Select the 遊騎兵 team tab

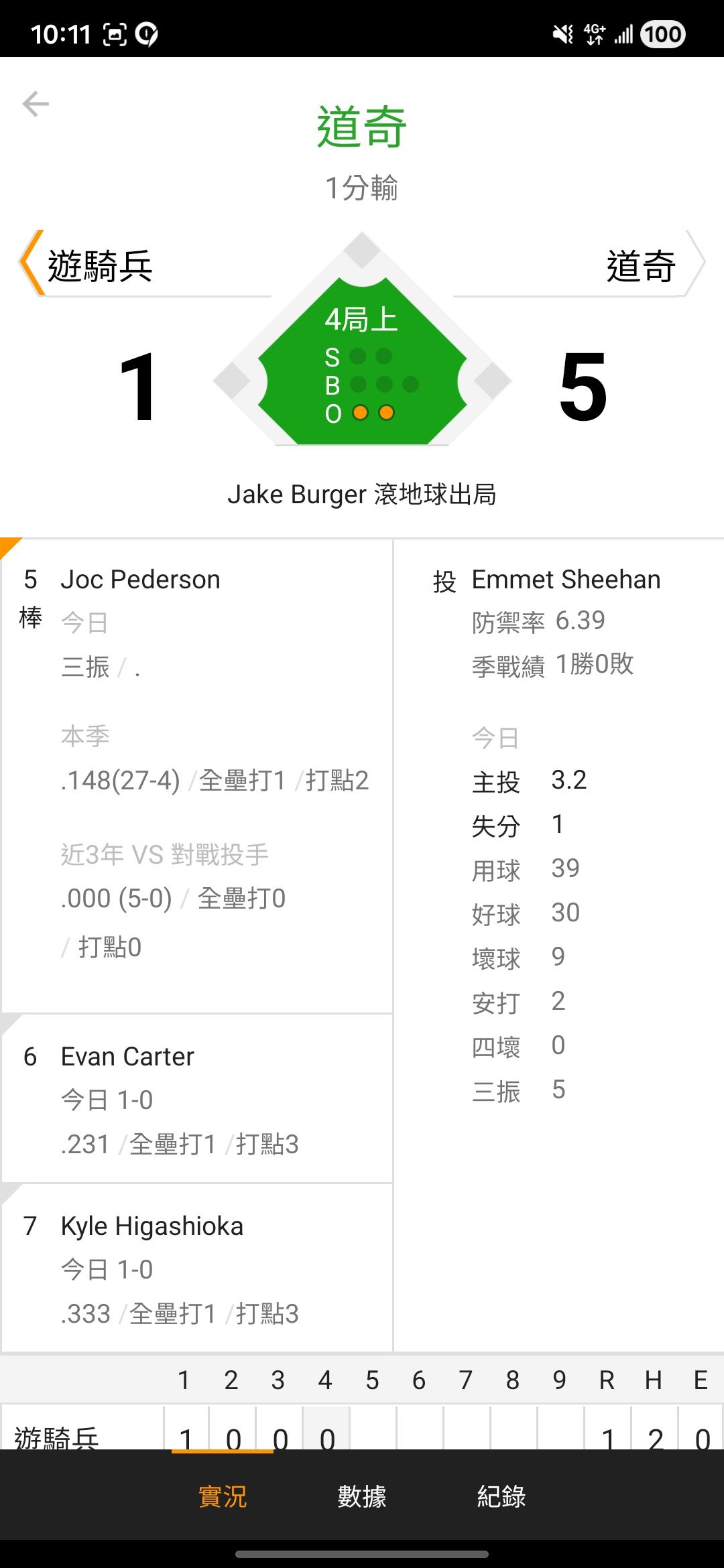[145, 264]
